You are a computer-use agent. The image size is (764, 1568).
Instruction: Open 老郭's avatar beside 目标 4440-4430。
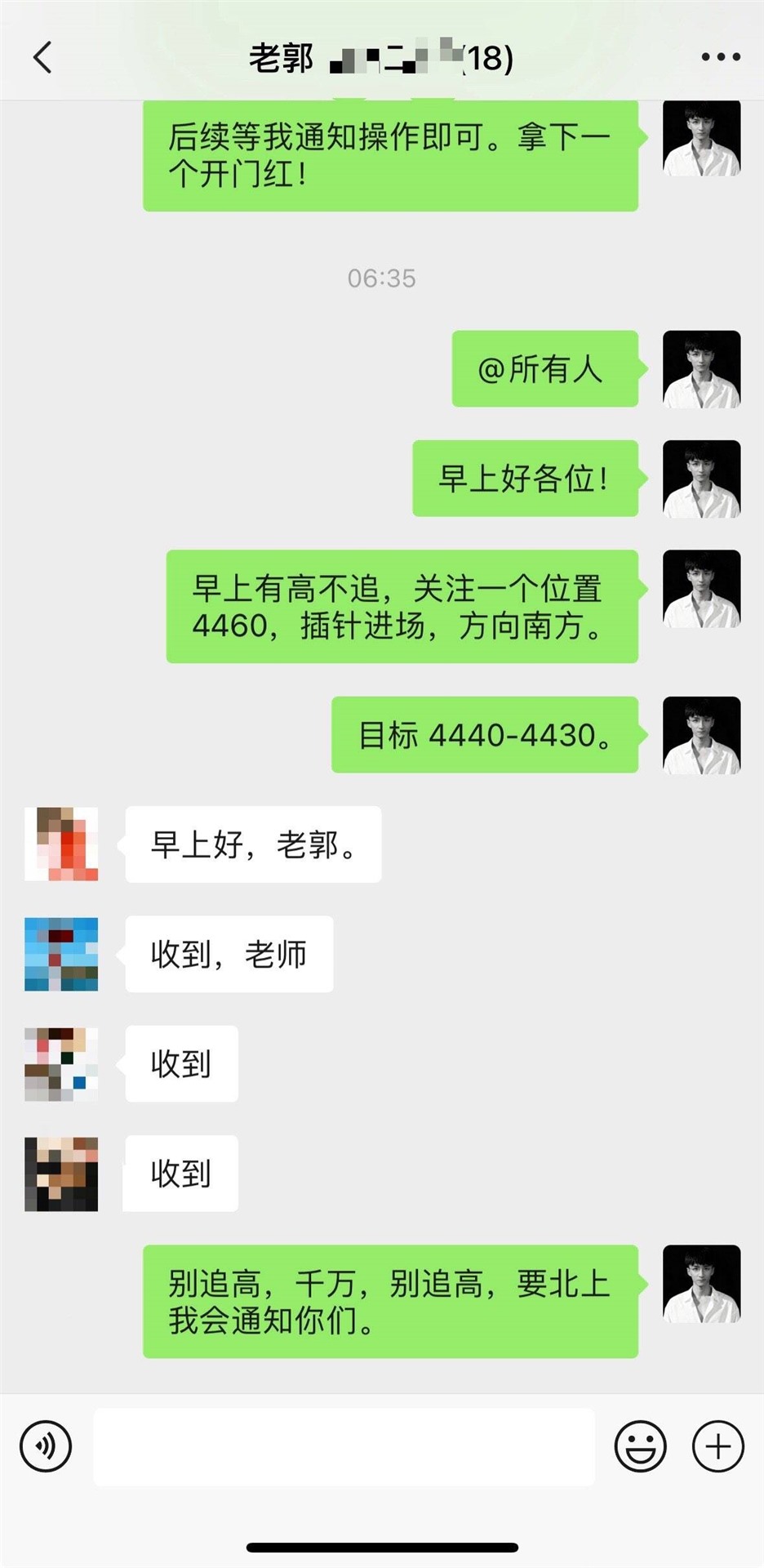pyautogui.click(x=701, y=735)
